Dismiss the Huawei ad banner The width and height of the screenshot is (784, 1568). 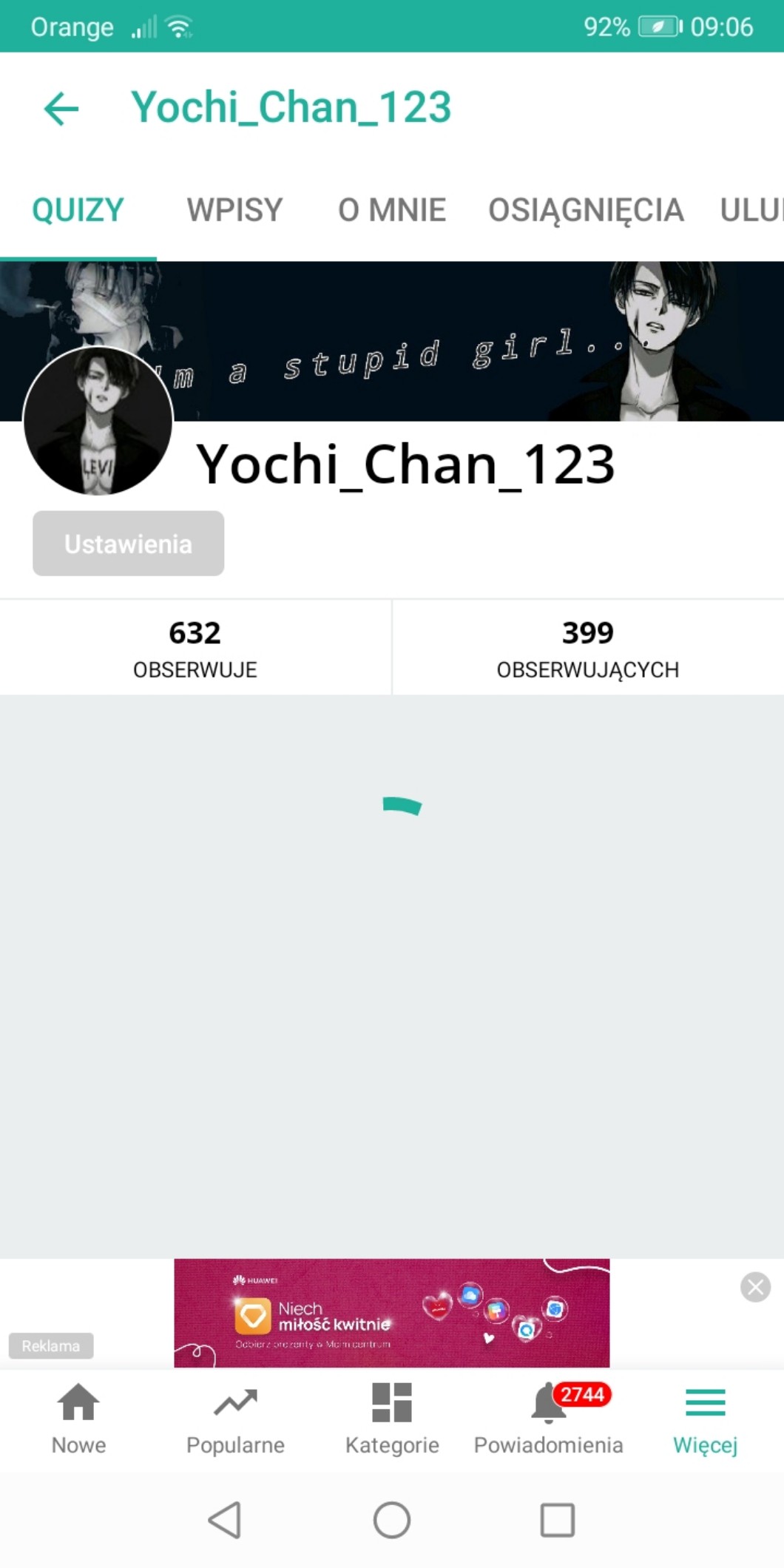click(755, 1288)
